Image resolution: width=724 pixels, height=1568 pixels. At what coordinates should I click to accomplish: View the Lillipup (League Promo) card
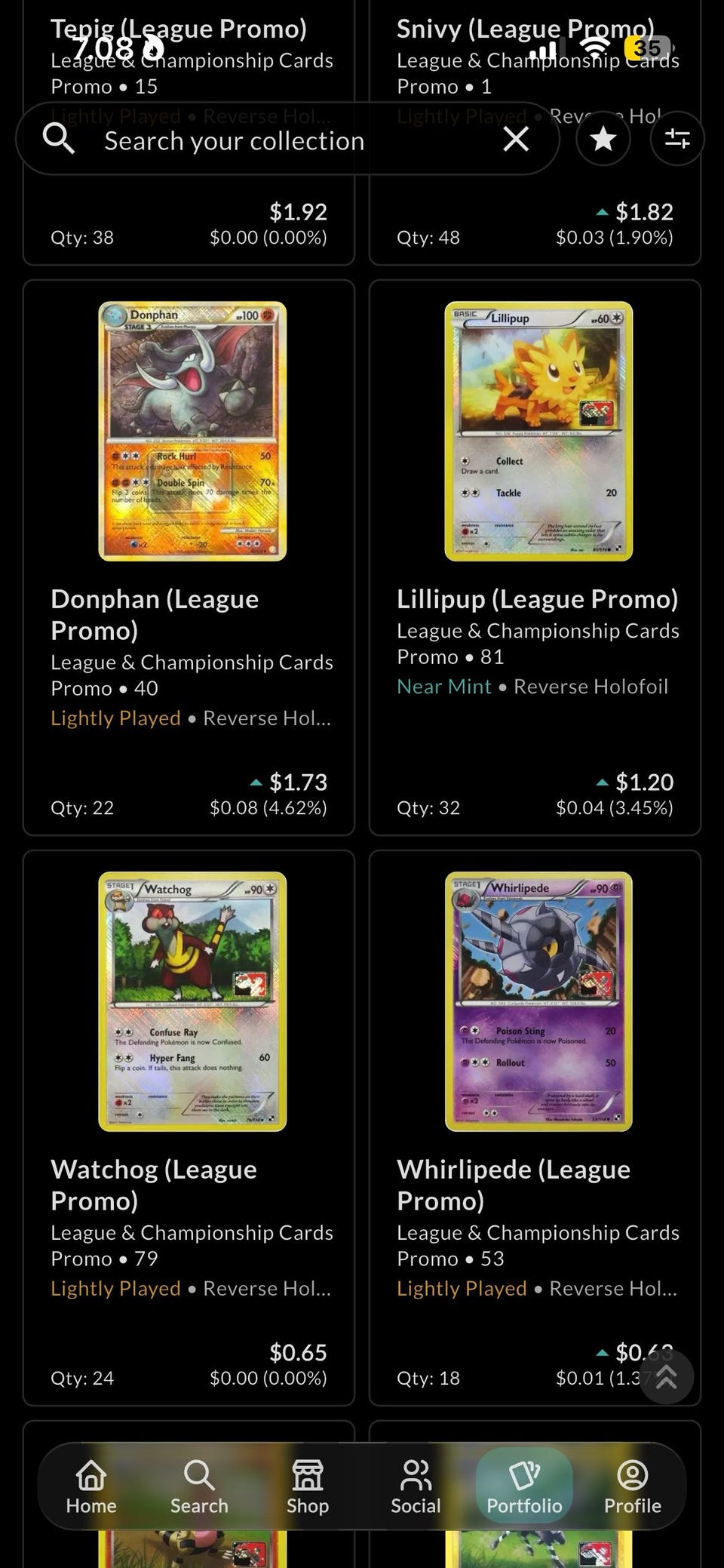[535, 558]
